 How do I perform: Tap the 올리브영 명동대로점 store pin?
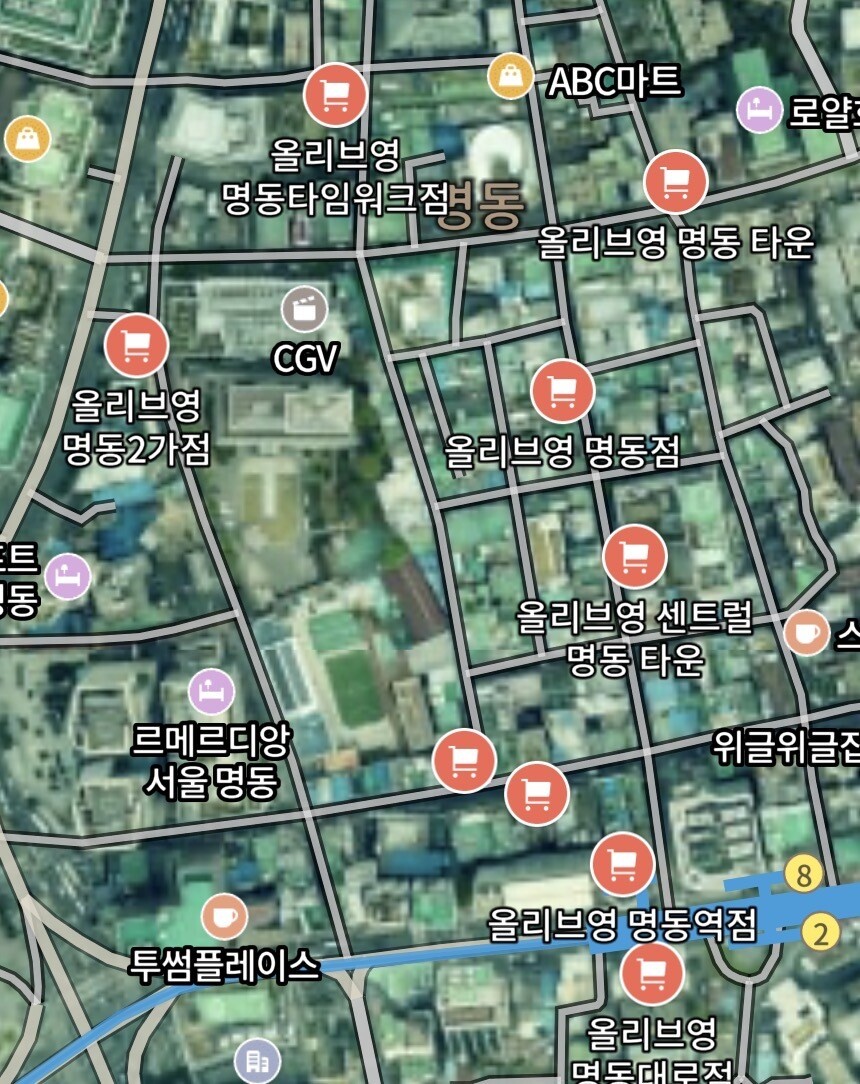pos(653,973)
